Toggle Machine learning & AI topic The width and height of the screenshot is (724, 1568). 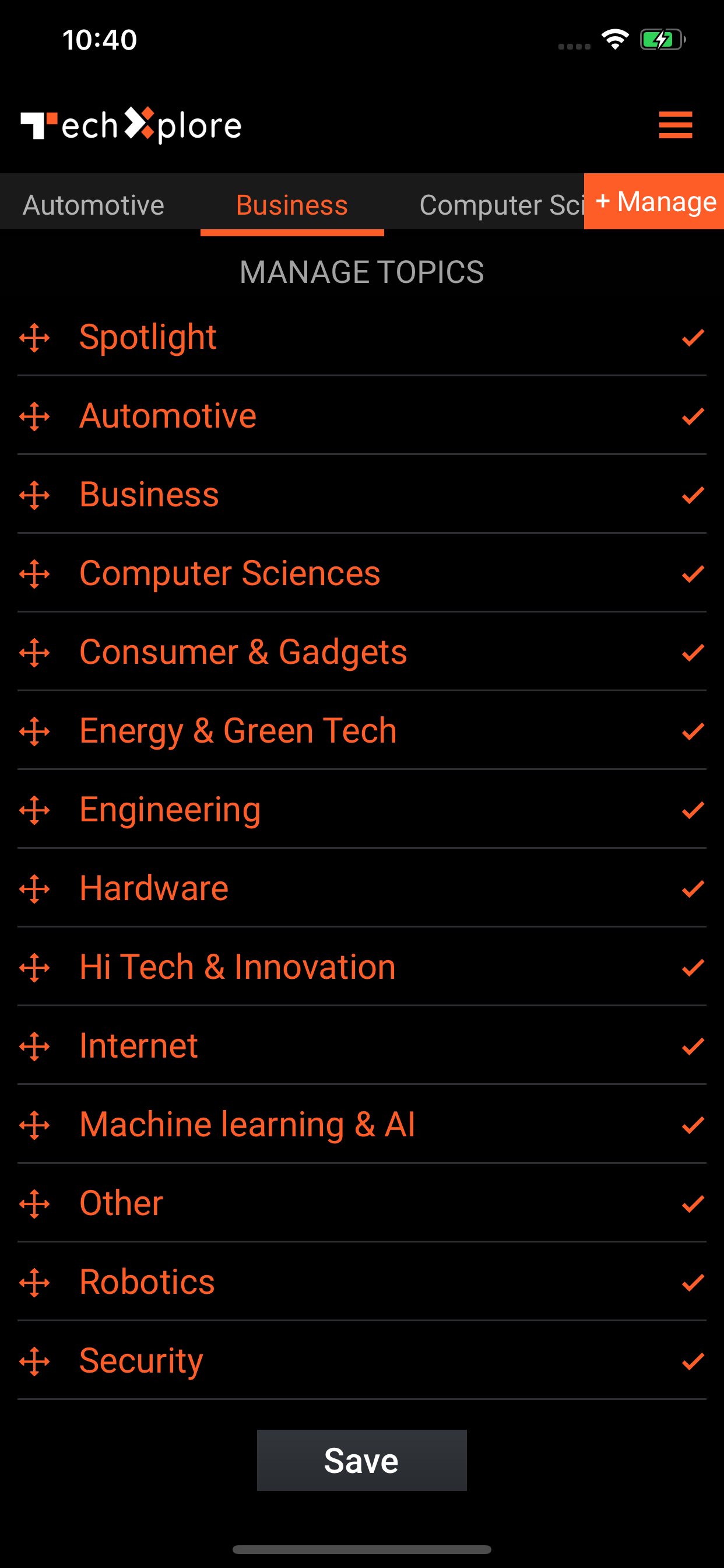[693, 1125]
